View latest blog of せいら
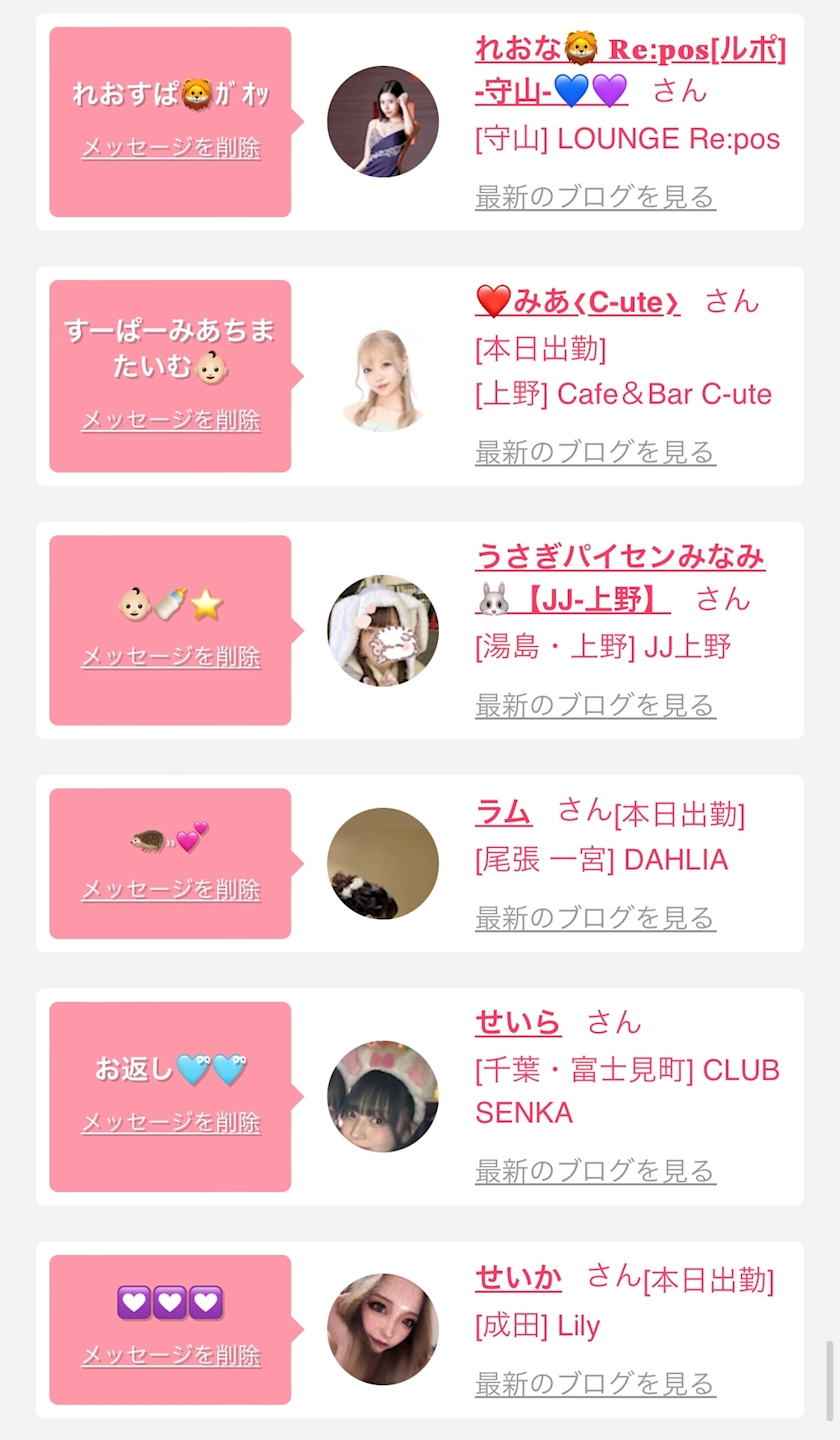 595,1170
